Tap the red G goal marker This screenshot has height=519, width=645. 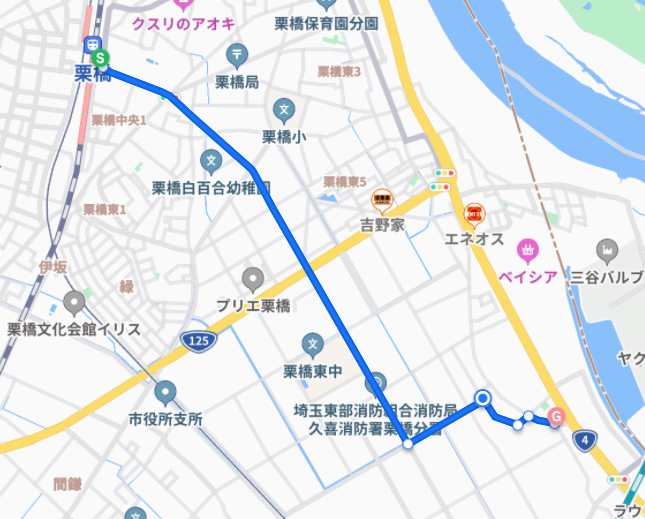(557, 419)
